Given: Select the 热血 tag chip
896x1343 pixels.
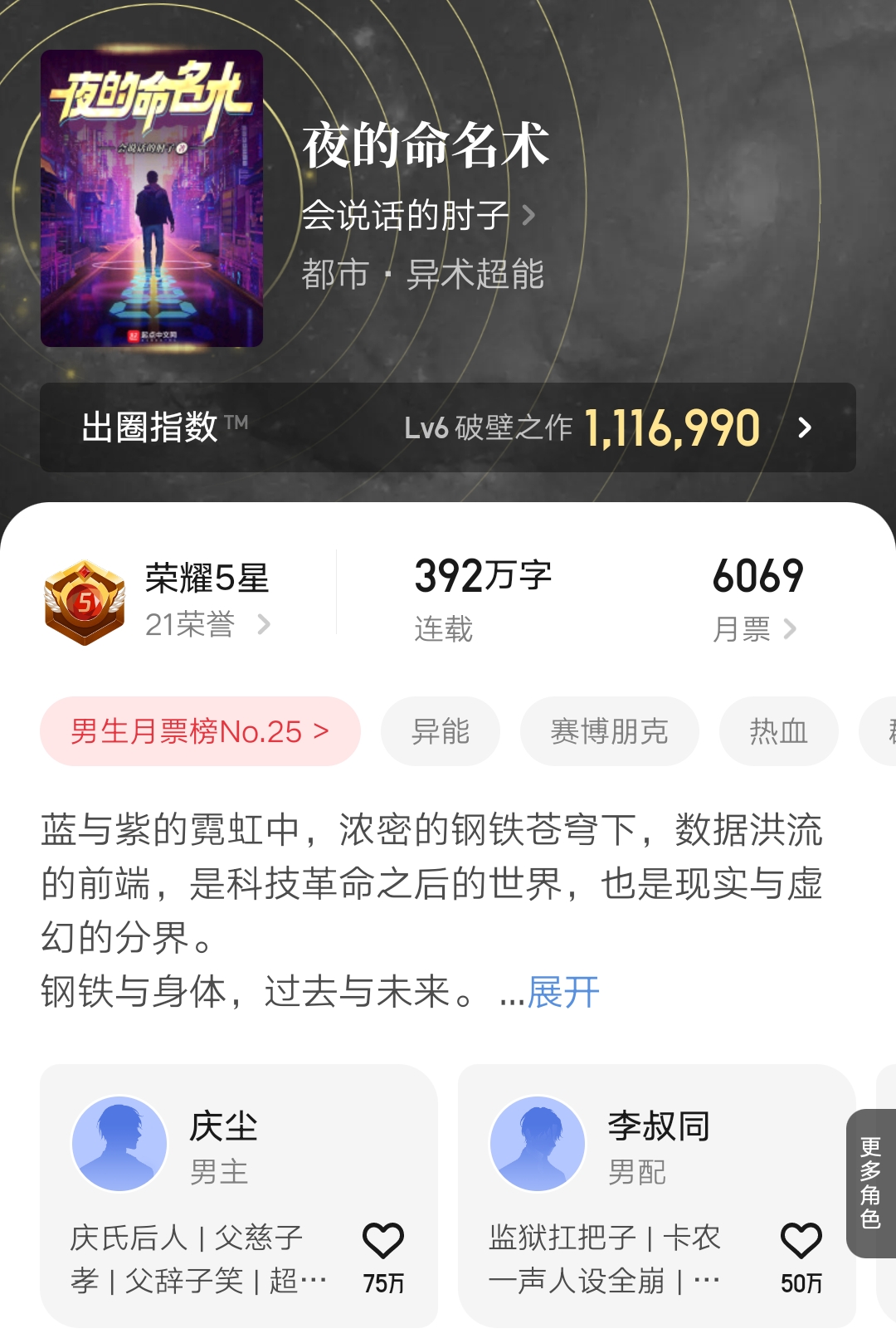Looking at the screenshot, I should click(778, 731).
